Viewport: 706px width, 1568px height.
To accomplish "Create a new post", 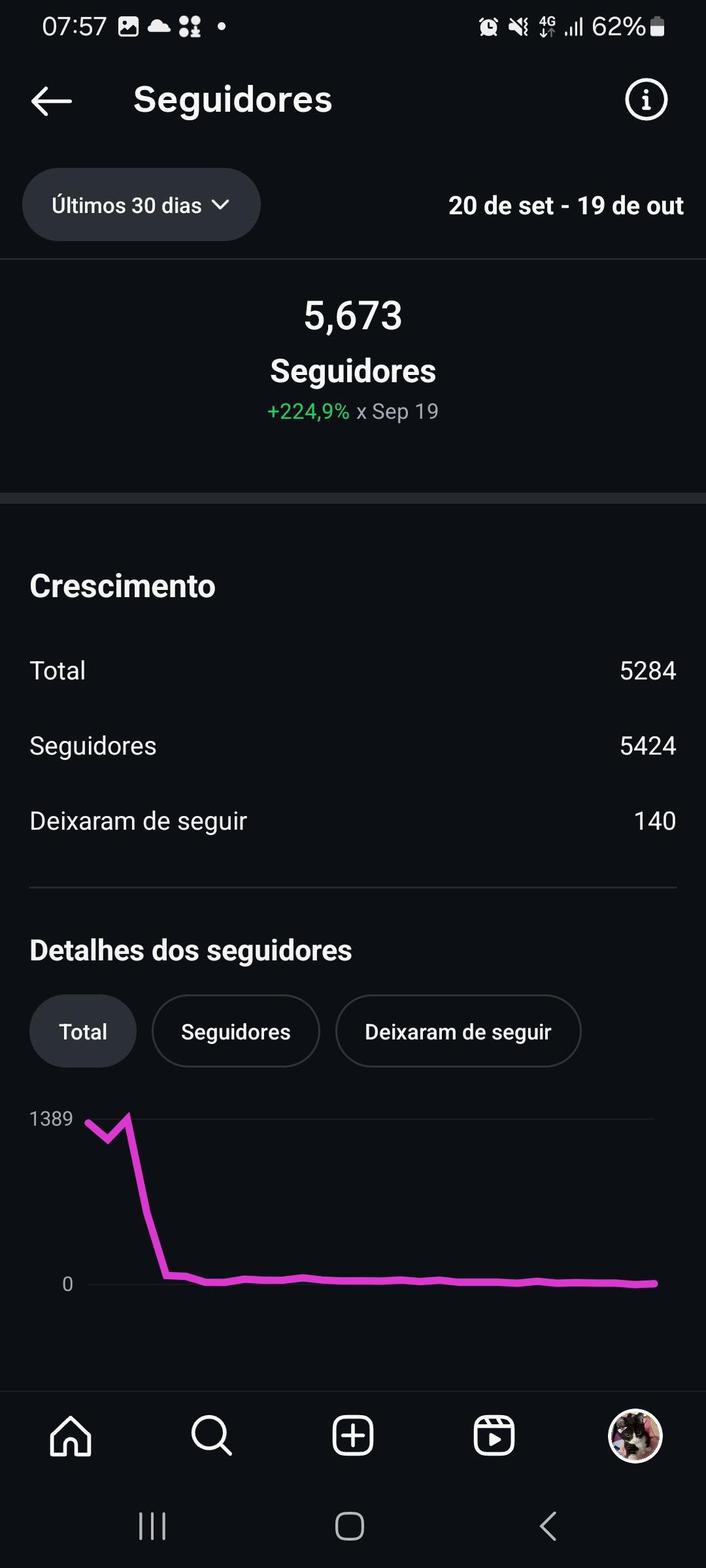I will [x=353, y=1435].
